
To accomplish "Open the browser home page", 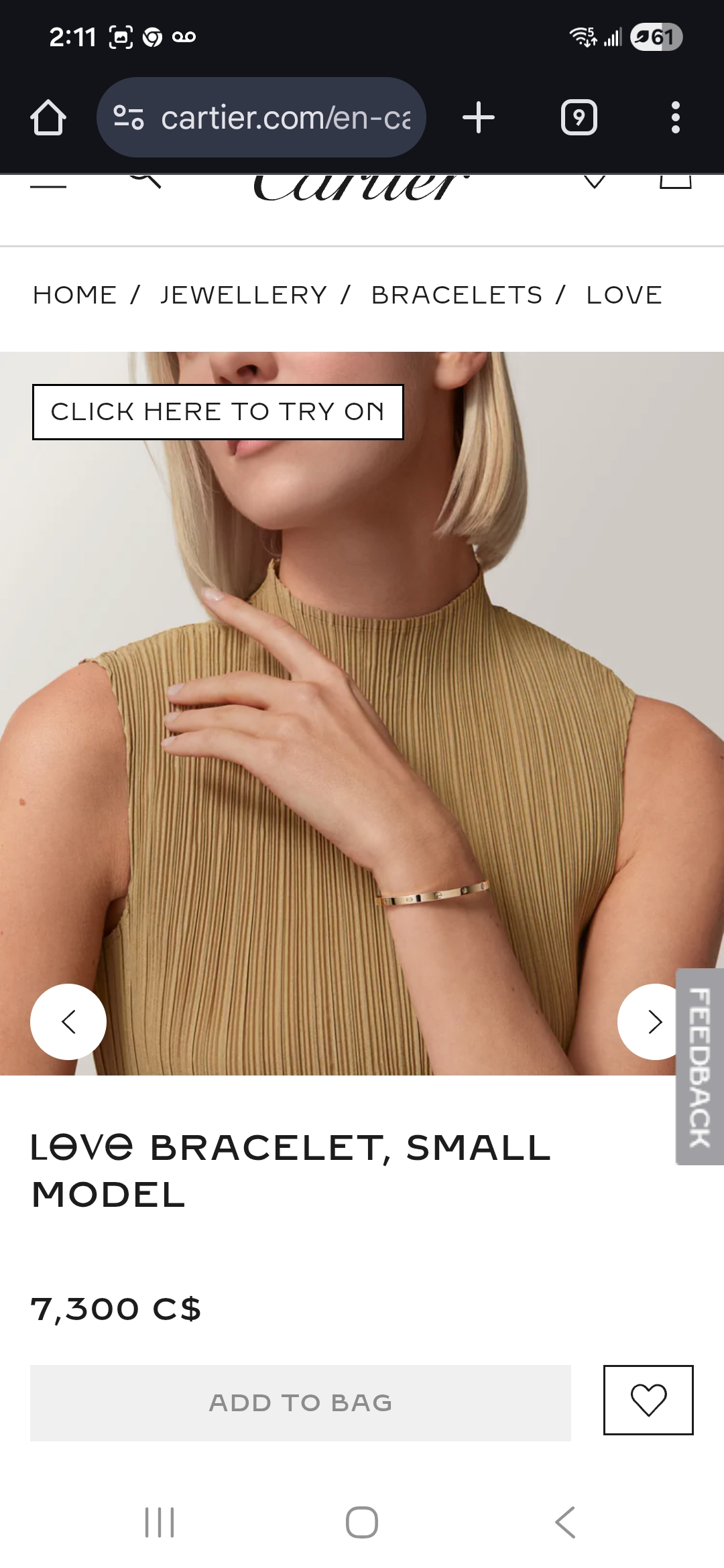I will point(48,118).
